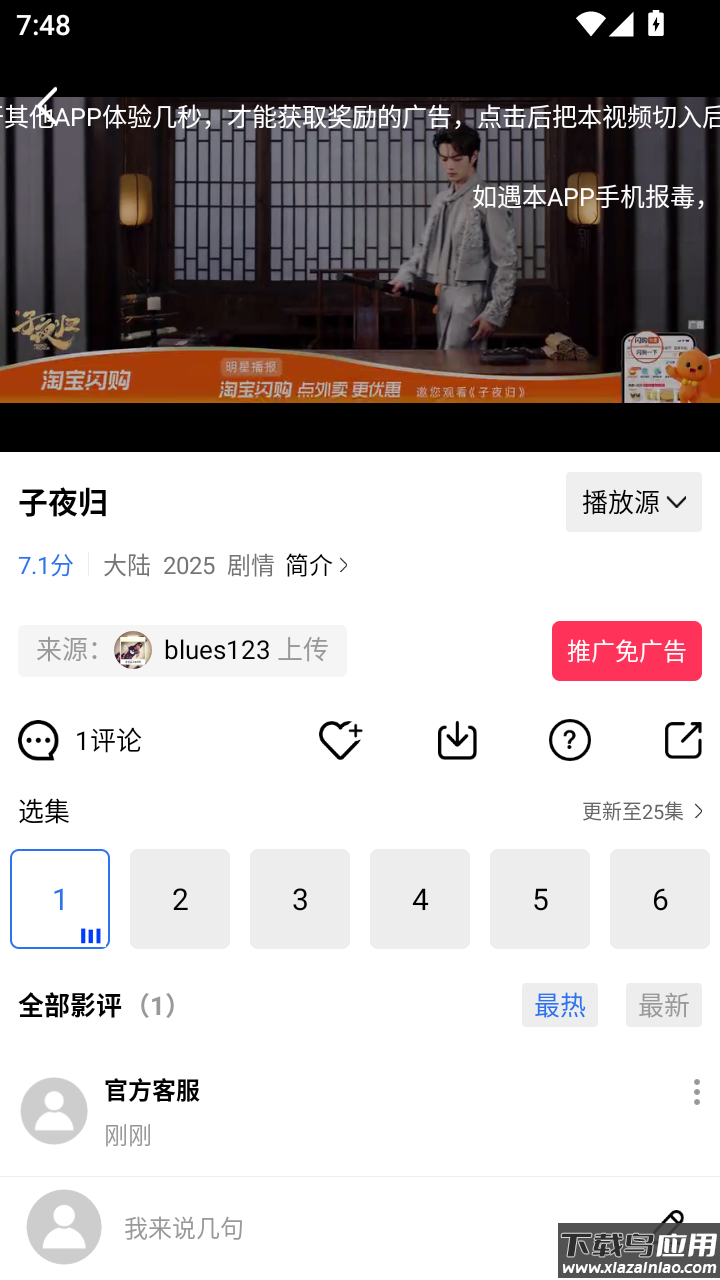Expand the 简介 synopsis
720x1280 pixels.
(x=317, y=565)
